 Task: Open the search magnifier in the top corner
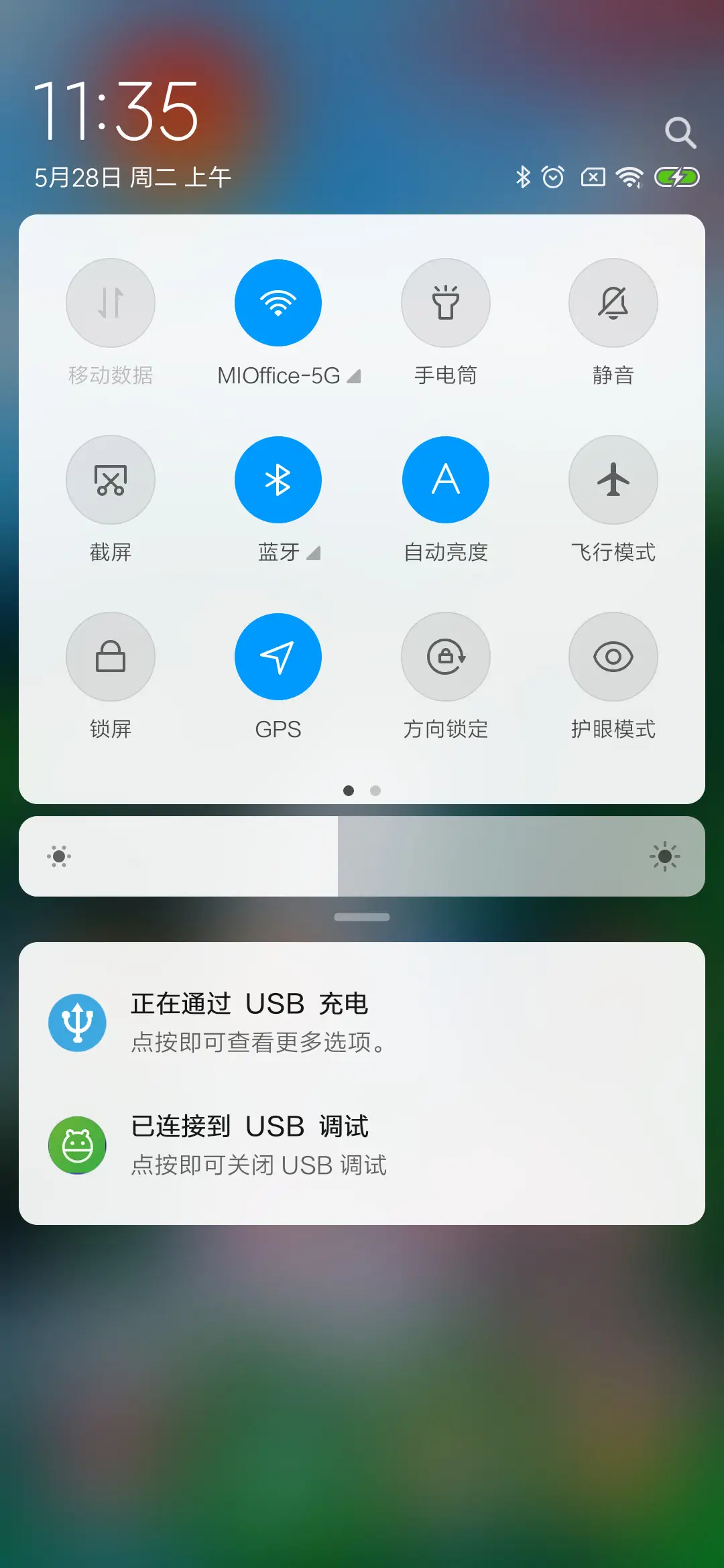[x=681, y=133]
